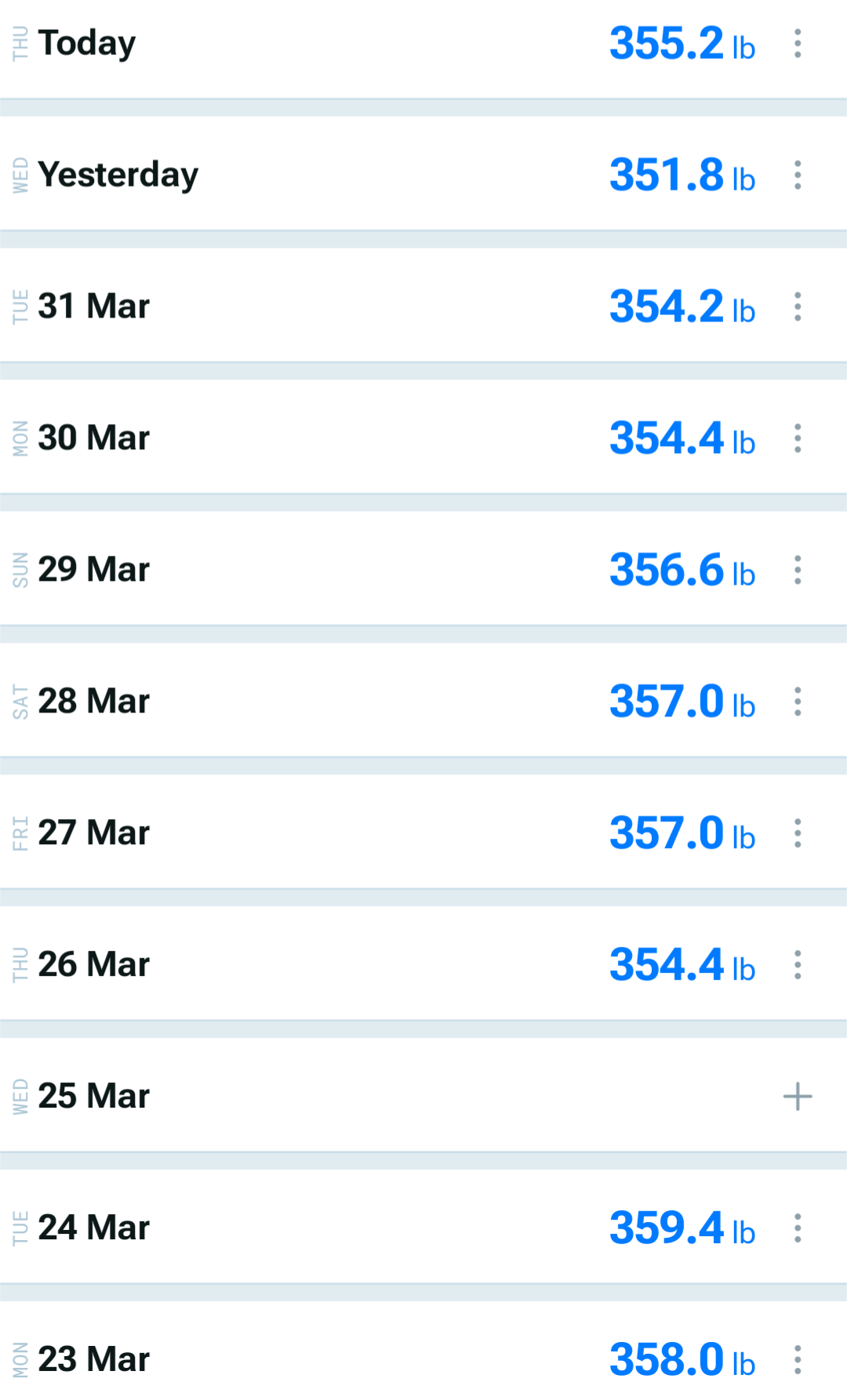Open the overflow menu for Today's entry

pyautogui.click(x=798, y=44)
